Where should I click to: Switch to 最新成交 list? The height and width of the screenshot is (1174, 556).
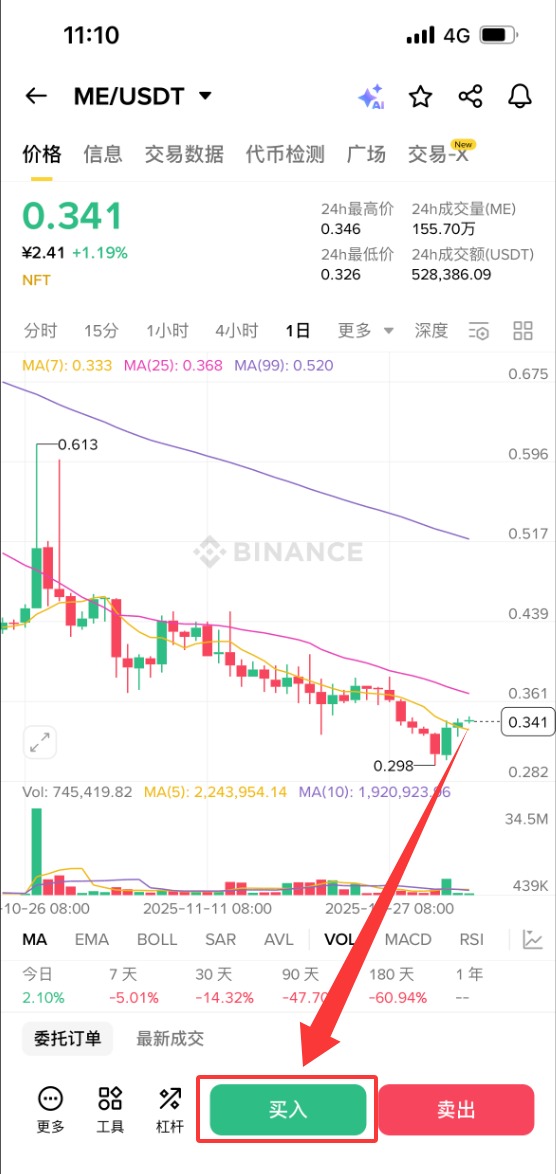[170, 1038]
